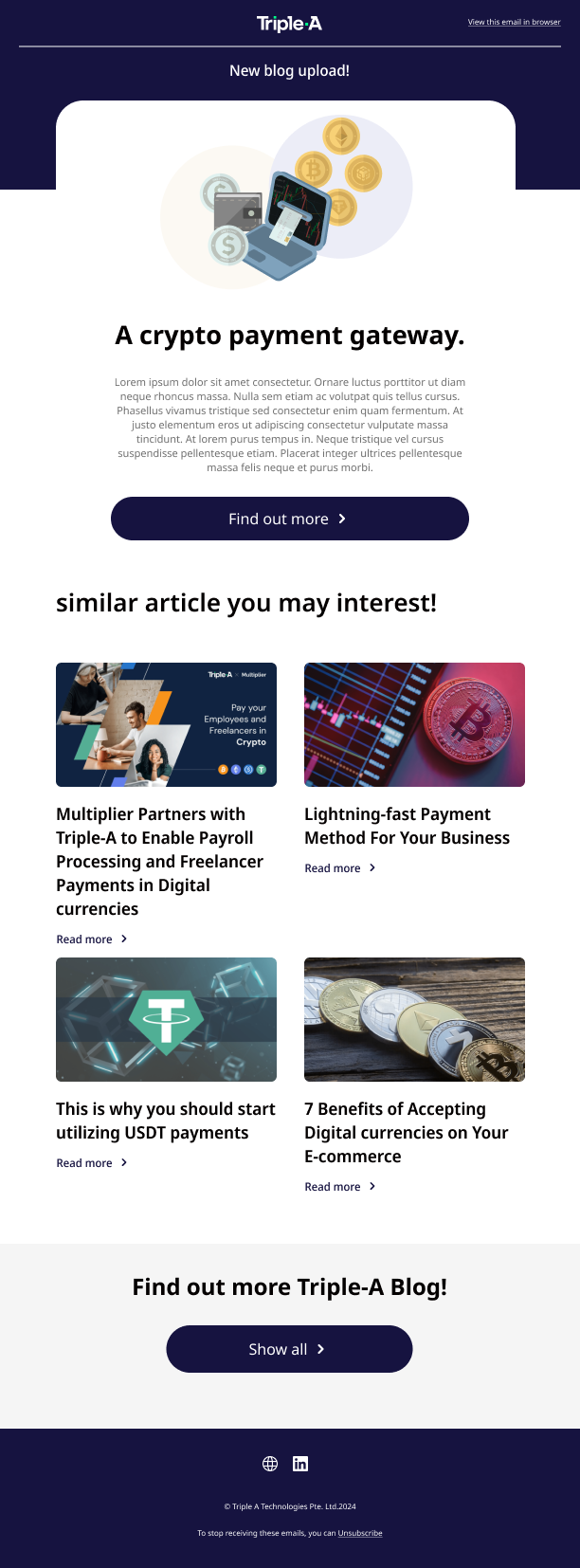This screenshot has width=580, height=1568.
Task: Open the LinkedIn icon in the footer
Action: (300, 1464)
